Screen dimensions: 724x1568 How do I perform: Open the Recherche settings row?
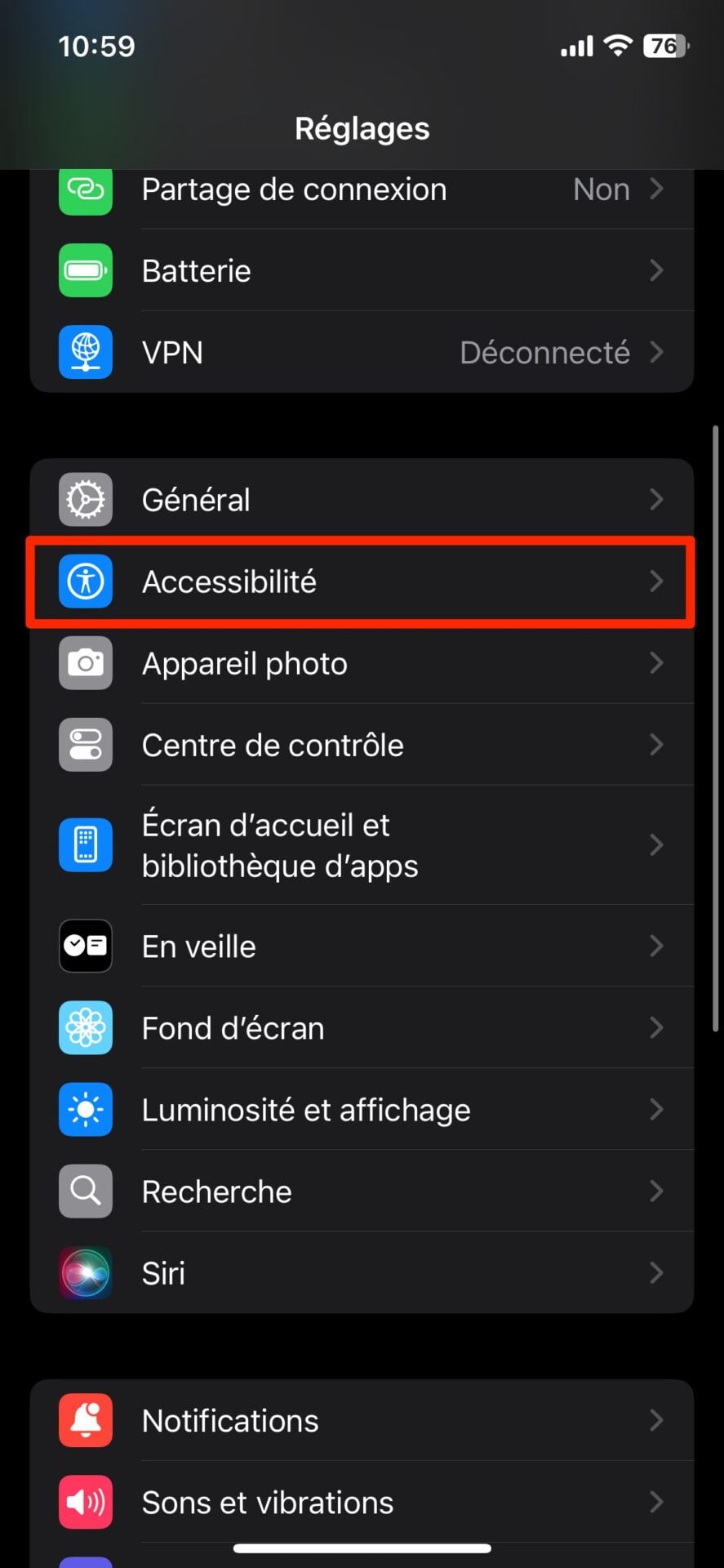tap(361, 1191)
